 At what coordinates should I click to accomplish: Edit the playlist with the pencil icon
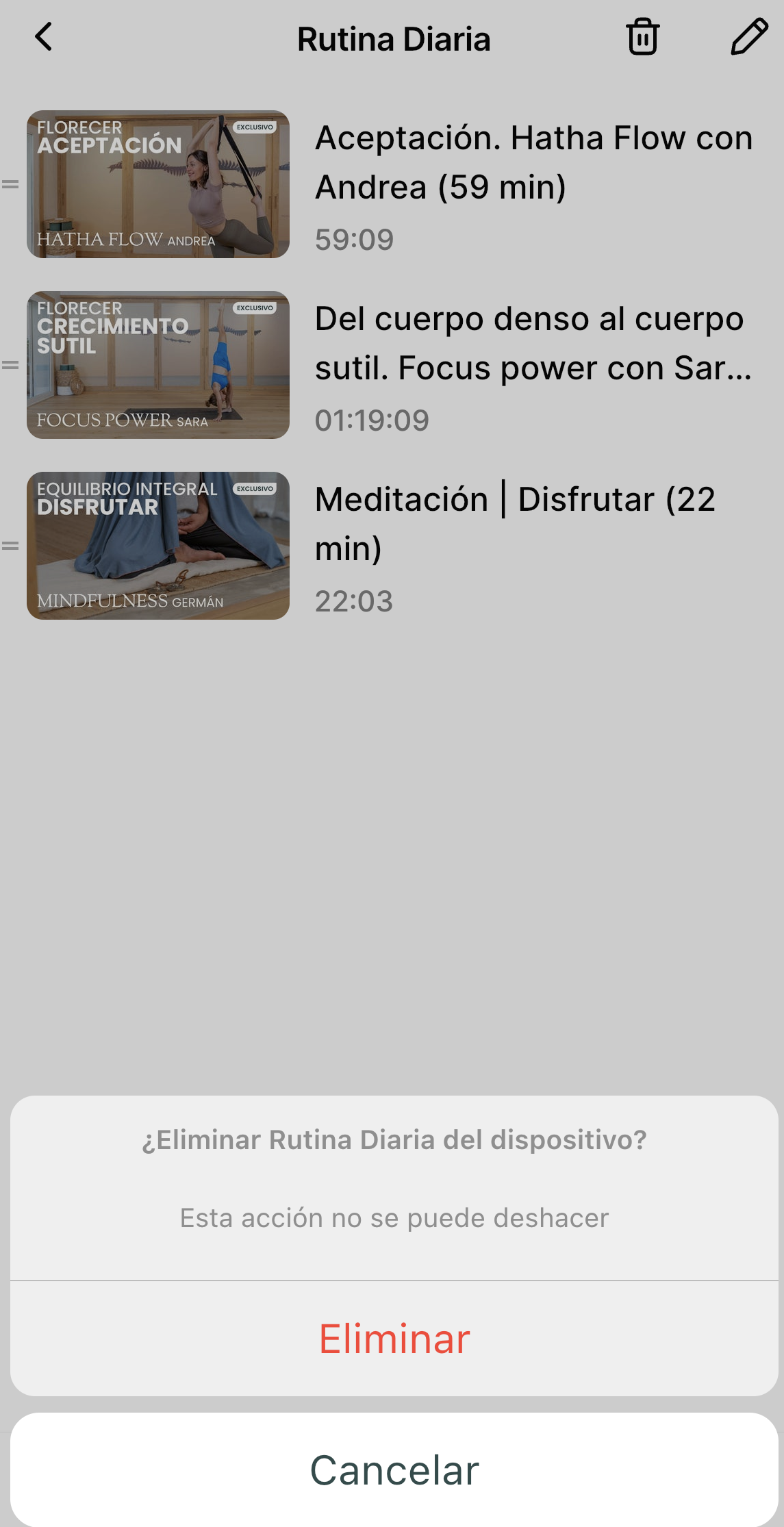[x=749, y=37]
